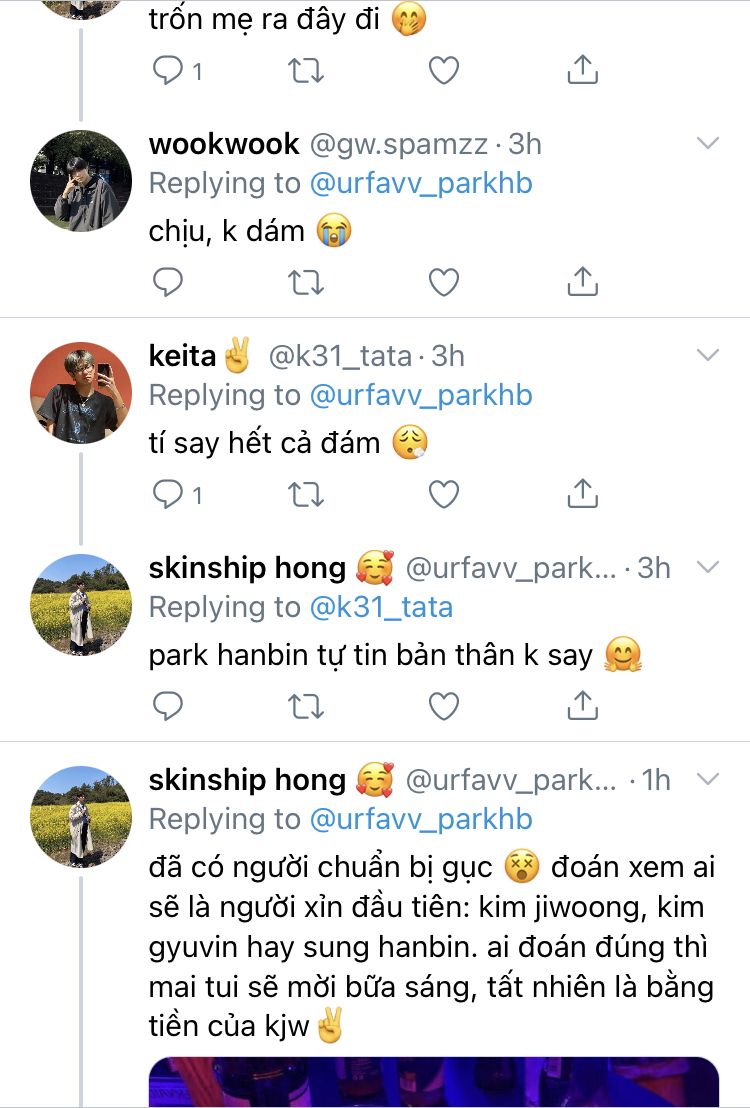Open wookwook's profile picture
Screen dimensions: 750x1108
[x=81, y=181]
